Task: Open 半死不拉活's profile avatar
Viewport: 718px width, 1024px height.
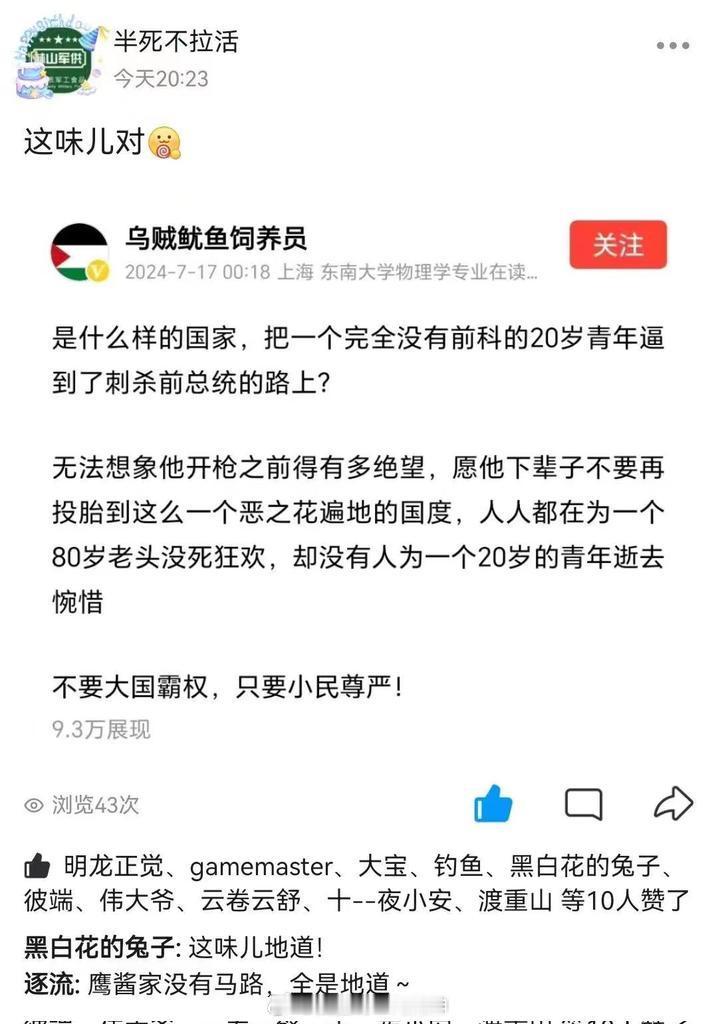Action: 59,59
